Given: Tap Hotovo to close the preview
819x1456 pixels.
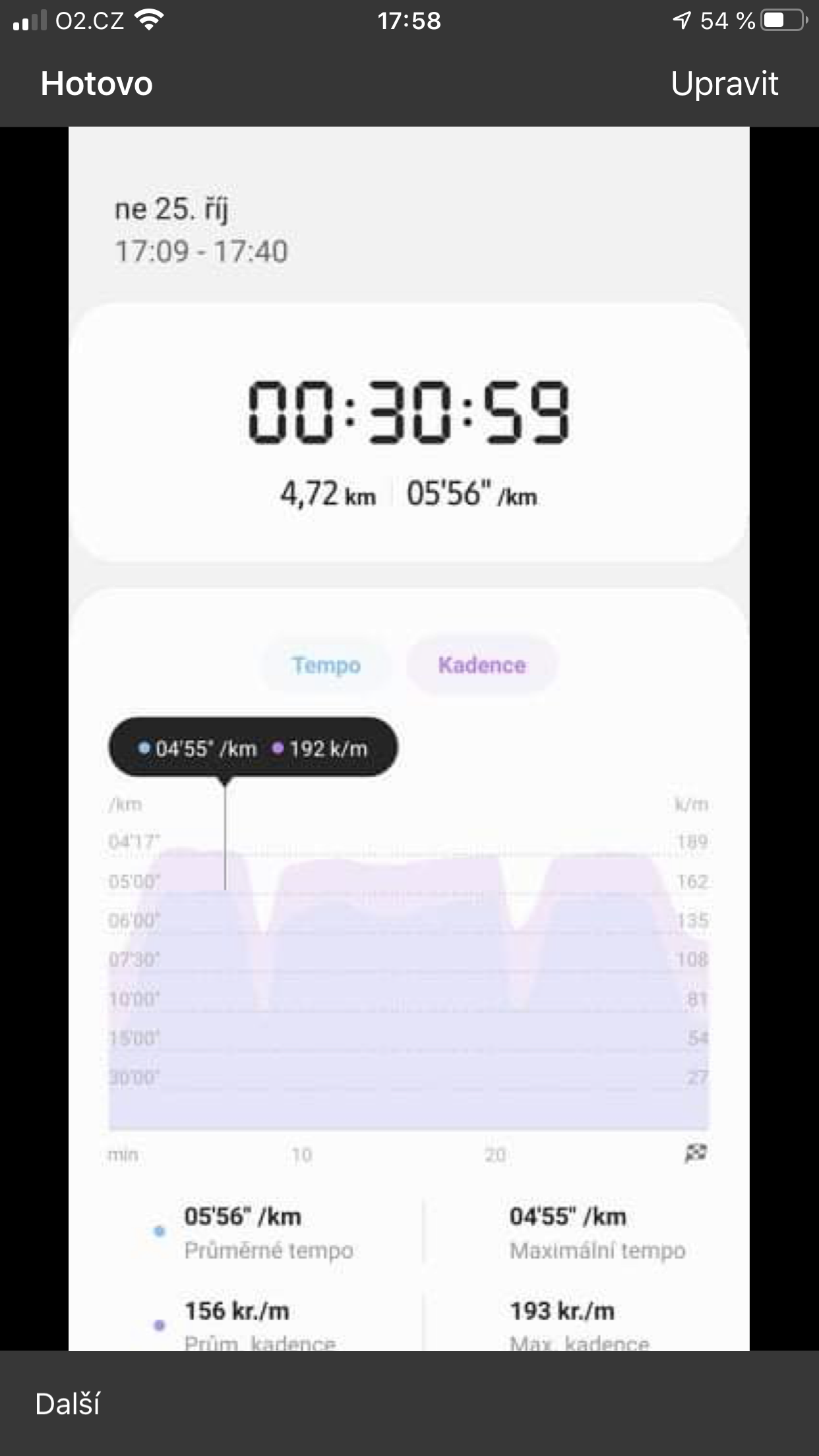Looking at the screenshot, I should click(x=96, y=84).
